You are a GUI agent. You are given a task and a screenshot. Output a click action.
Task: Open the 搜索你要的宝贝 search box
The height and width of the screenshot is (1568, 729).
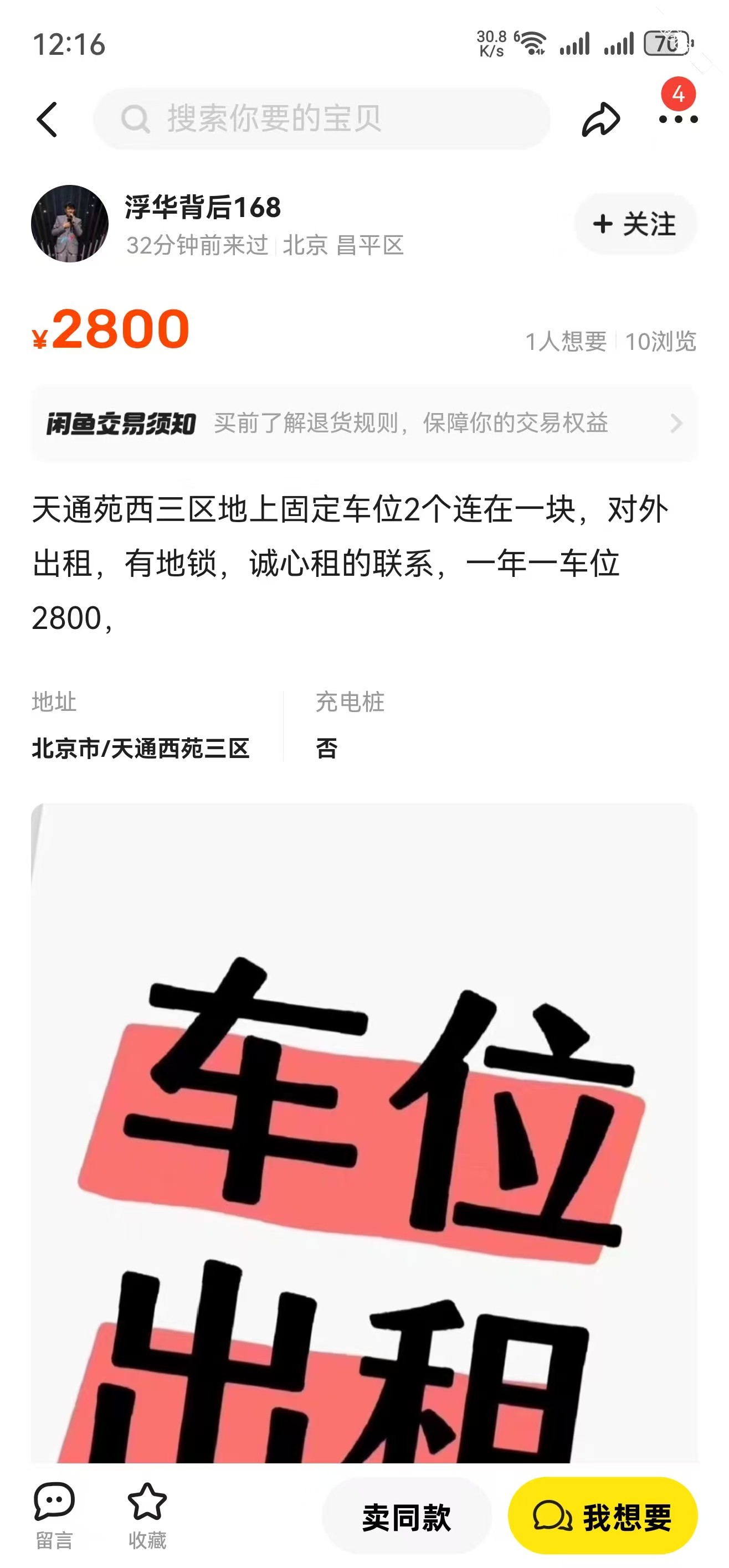click(321, 118)
